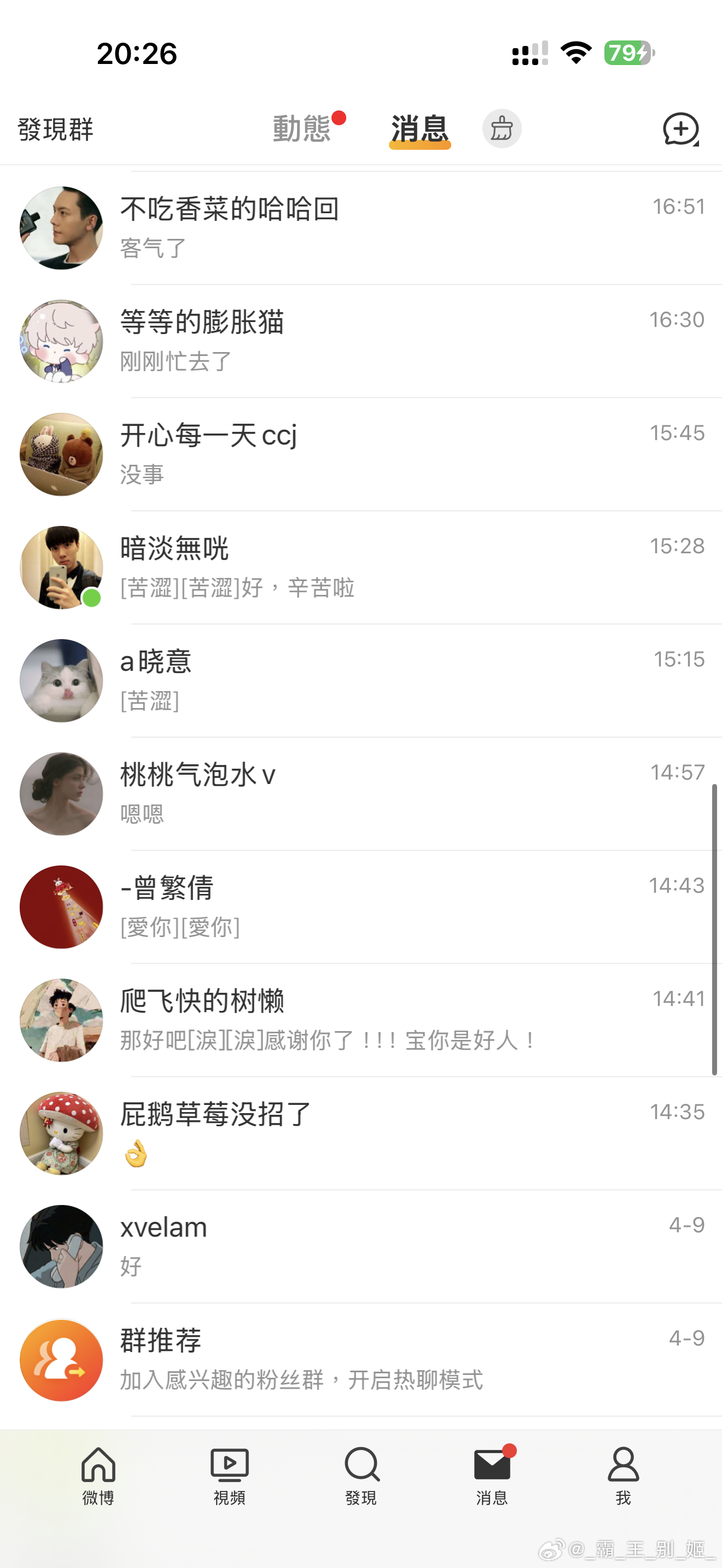This screenshot has width=722, height=1568.
Task: Open the 發現 search tab
Action: [361, 1476]
